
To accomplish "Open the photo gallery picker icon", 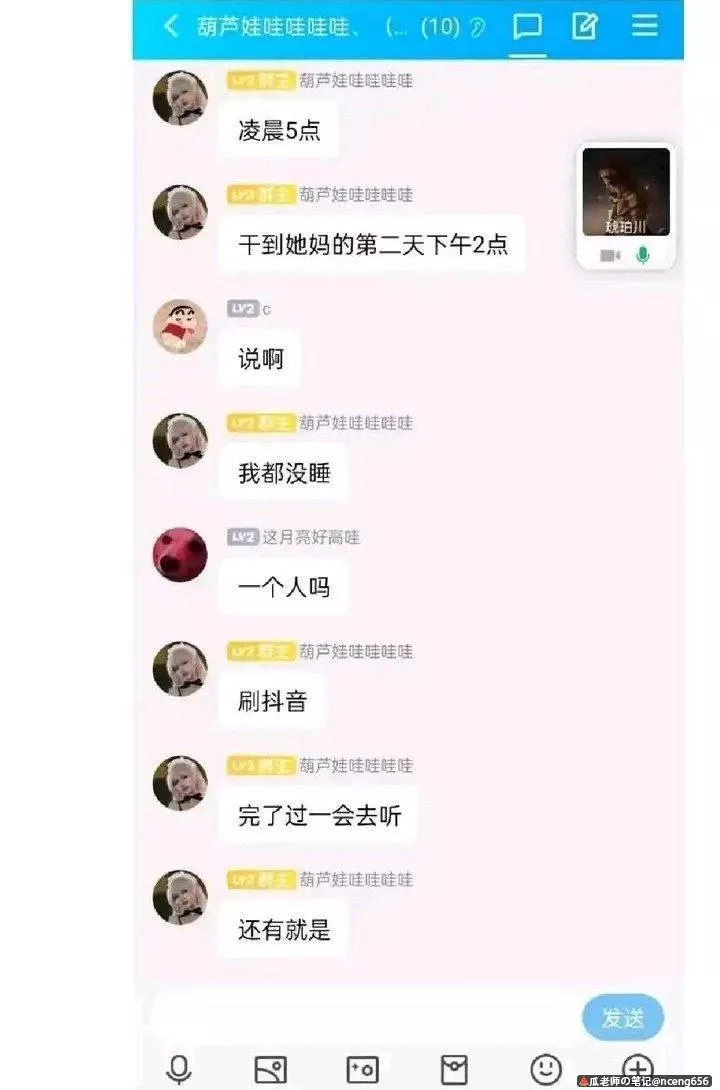I will 270,1068.
